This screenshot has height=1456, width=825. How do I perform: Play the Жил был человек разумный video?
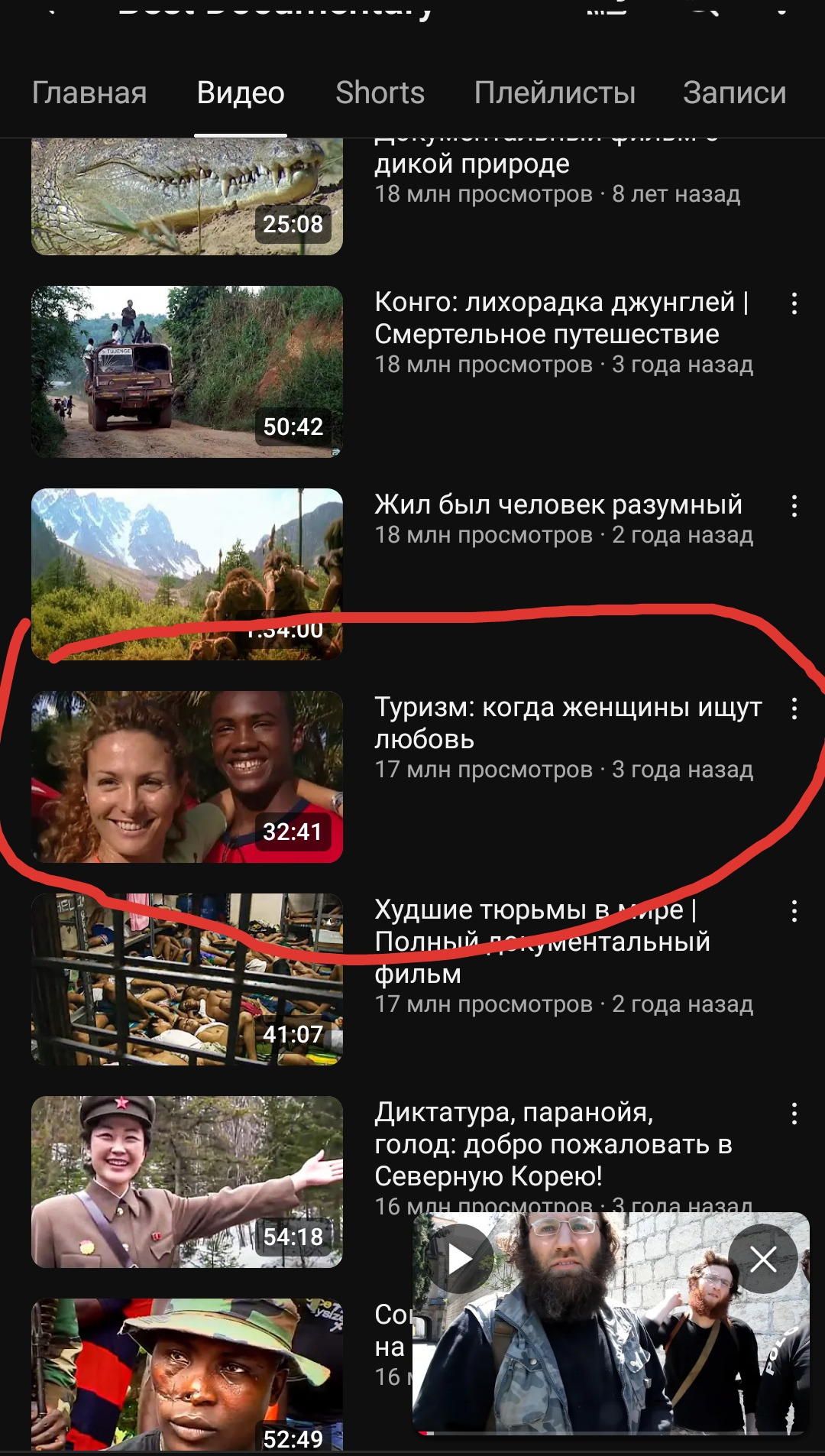pyautogui.click(x=186, y=573)
